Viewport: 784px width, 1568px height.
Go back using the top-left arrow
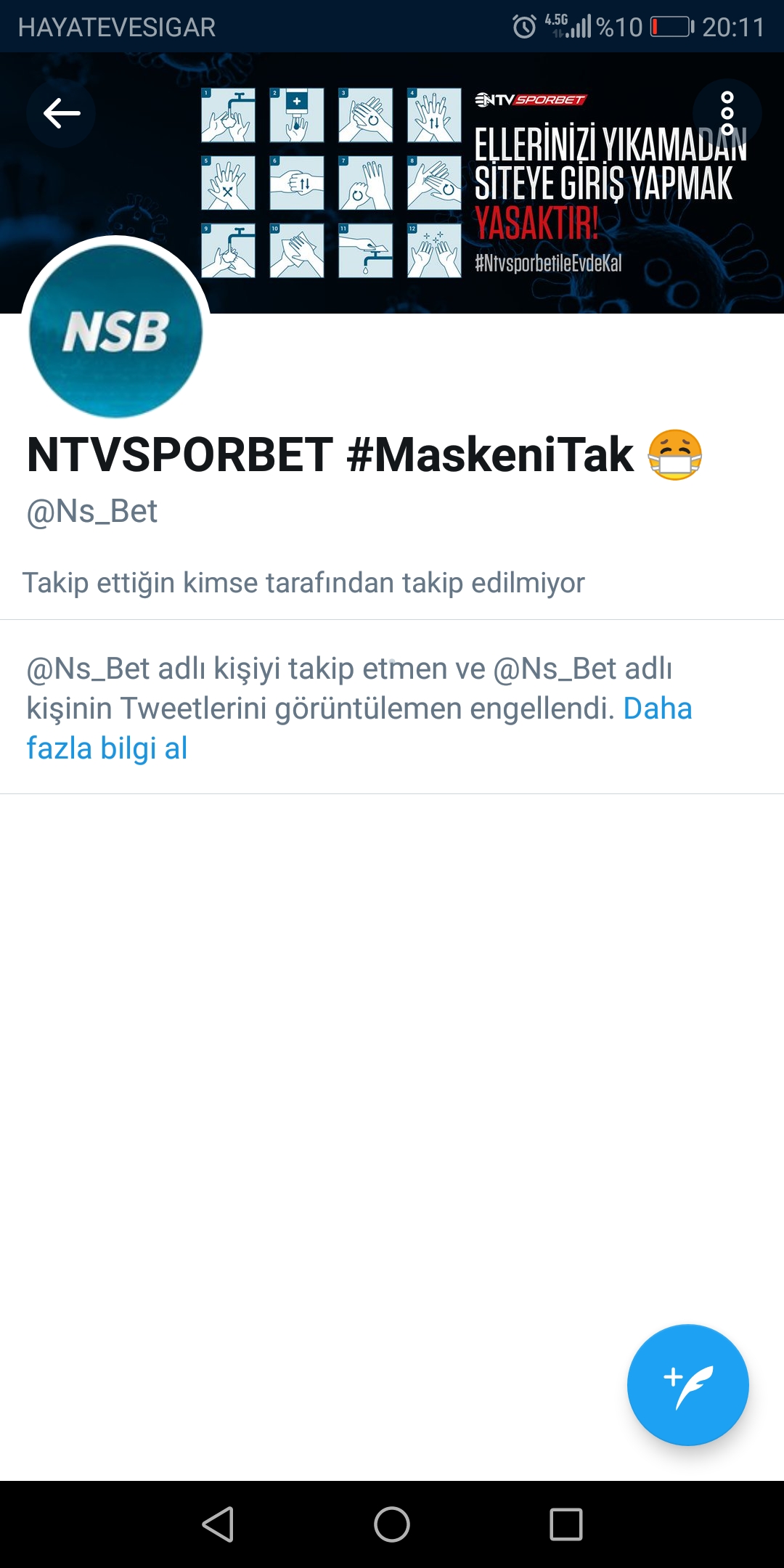61,113
